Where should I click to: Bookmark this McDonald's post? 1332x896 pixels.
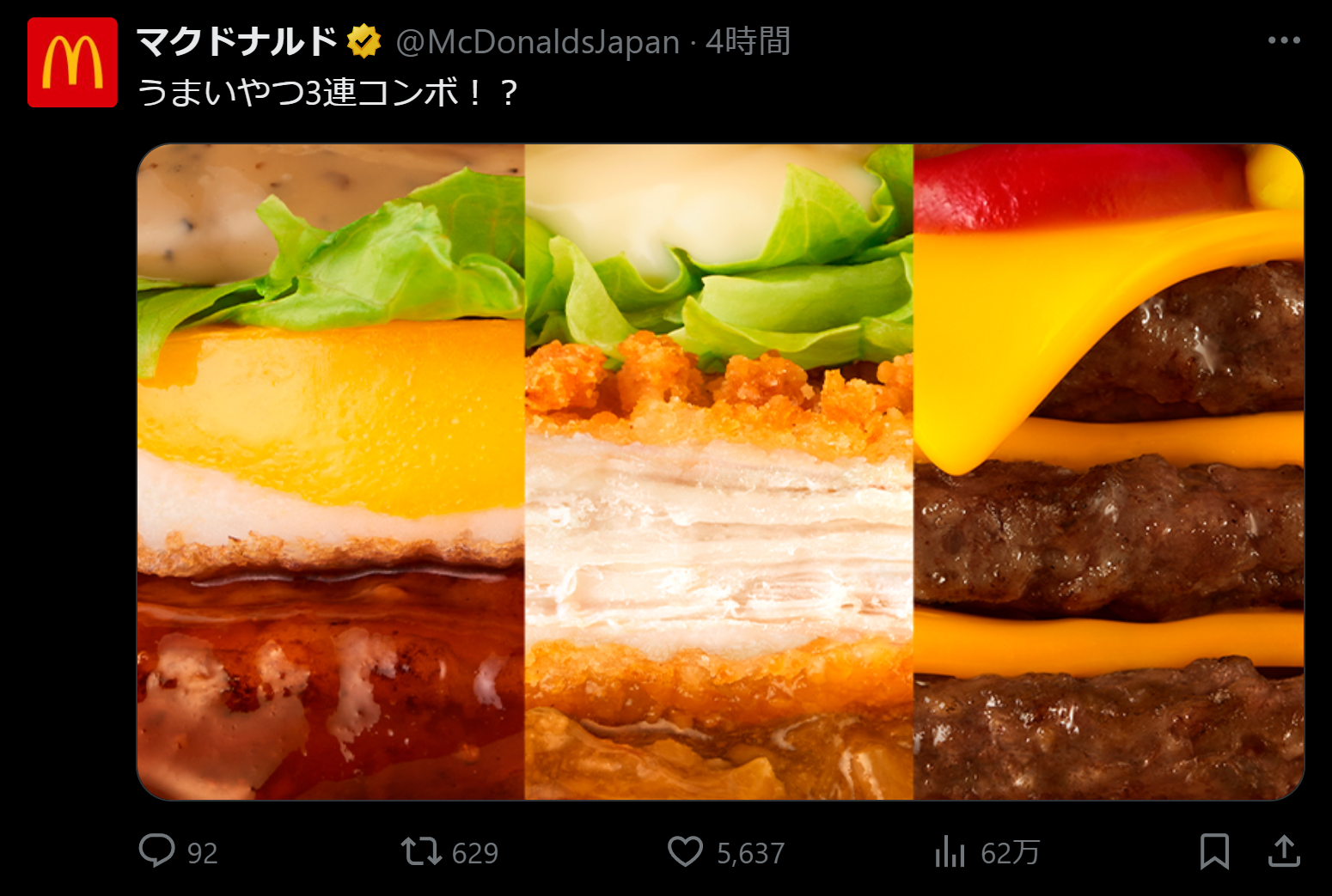tap(1213, 851)
